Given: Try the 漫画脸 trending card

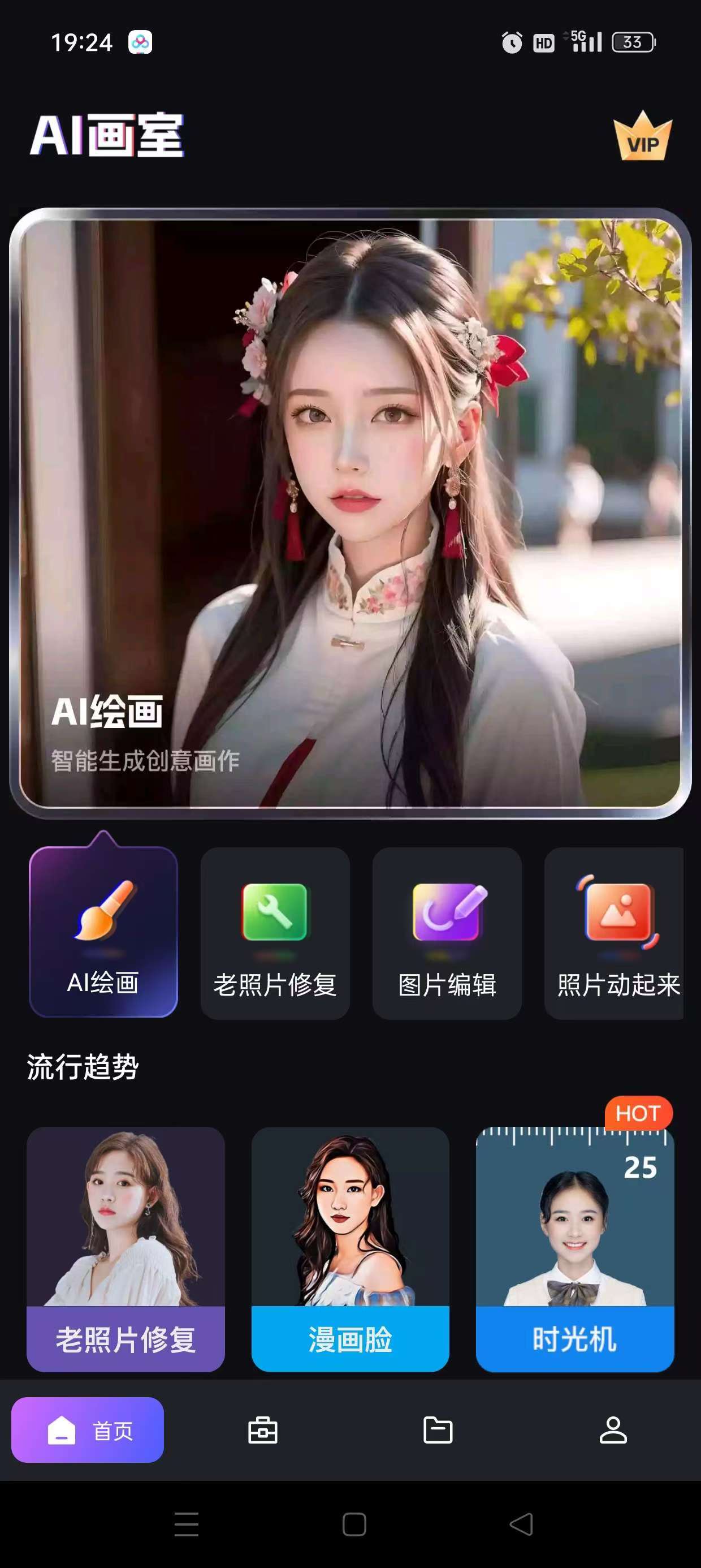Looking at the screenshot, I should (350, 1249).
